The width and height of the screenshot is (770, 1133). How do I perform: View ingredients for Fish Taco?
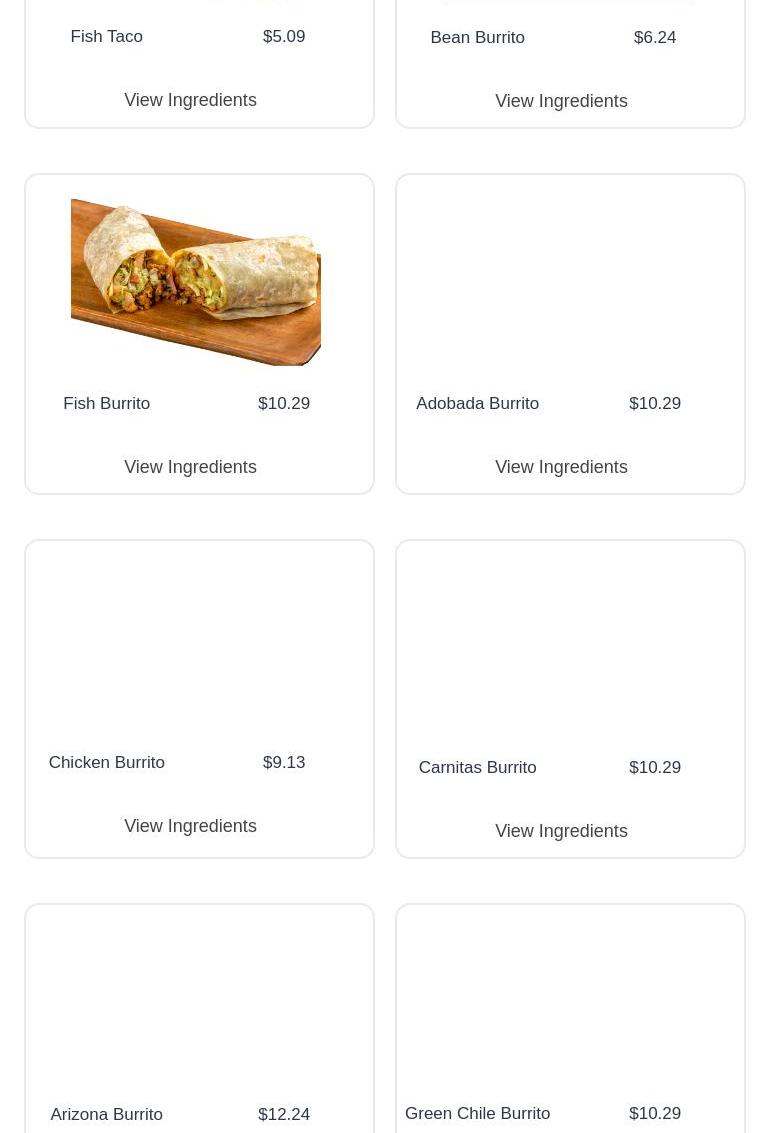(x=190, y=100)
